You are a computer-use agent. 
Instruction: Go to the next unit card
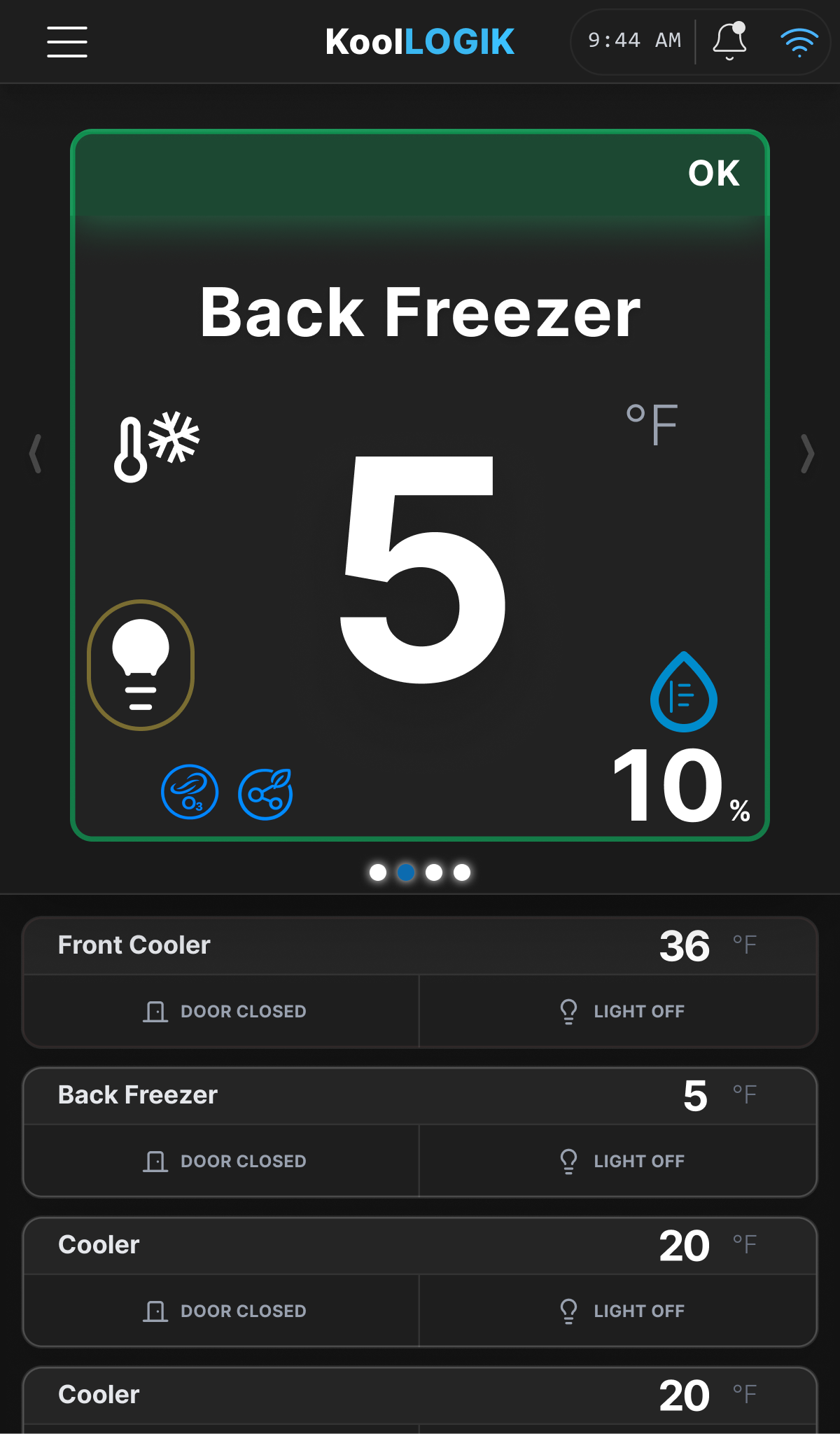coord(807,454)
